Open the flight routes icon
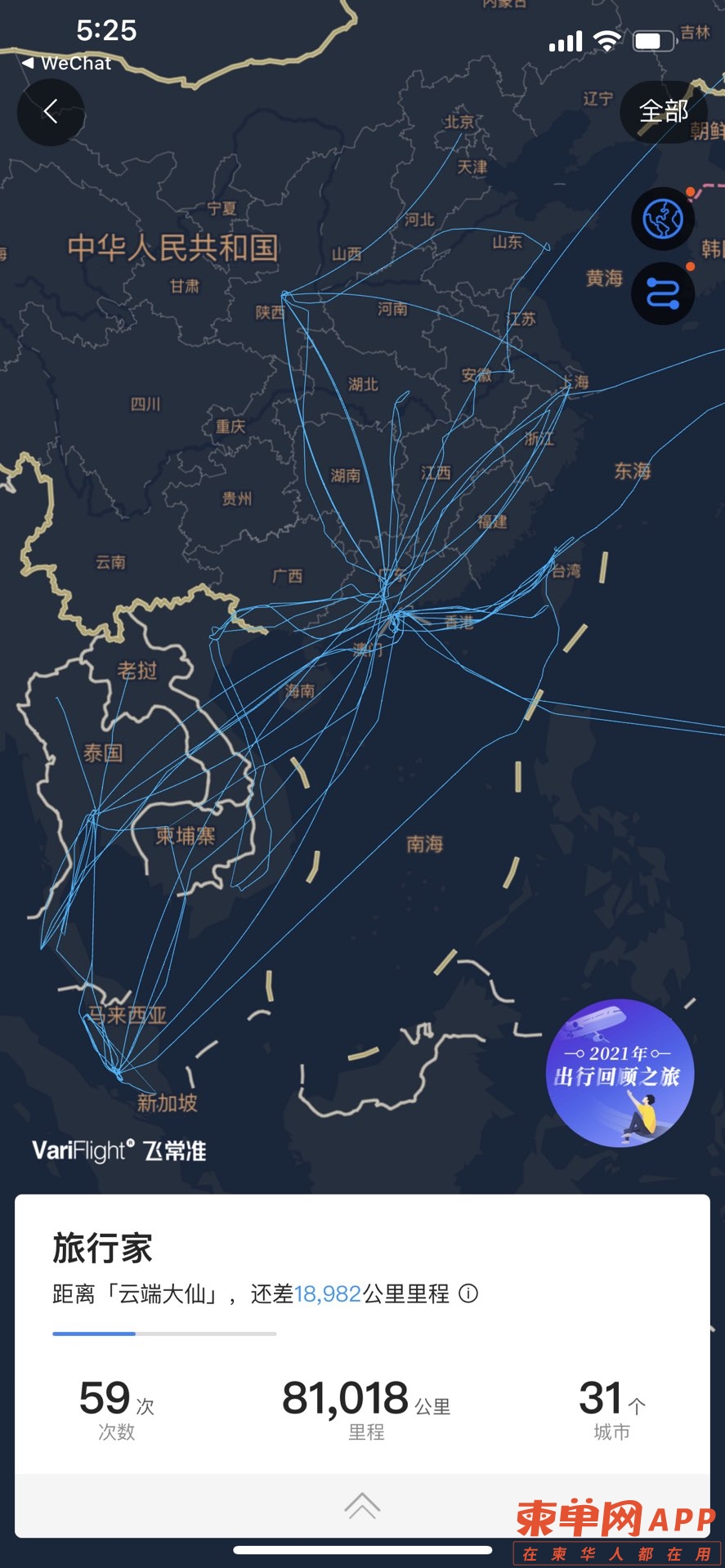 pyautogui.click(x=663, y=293)
